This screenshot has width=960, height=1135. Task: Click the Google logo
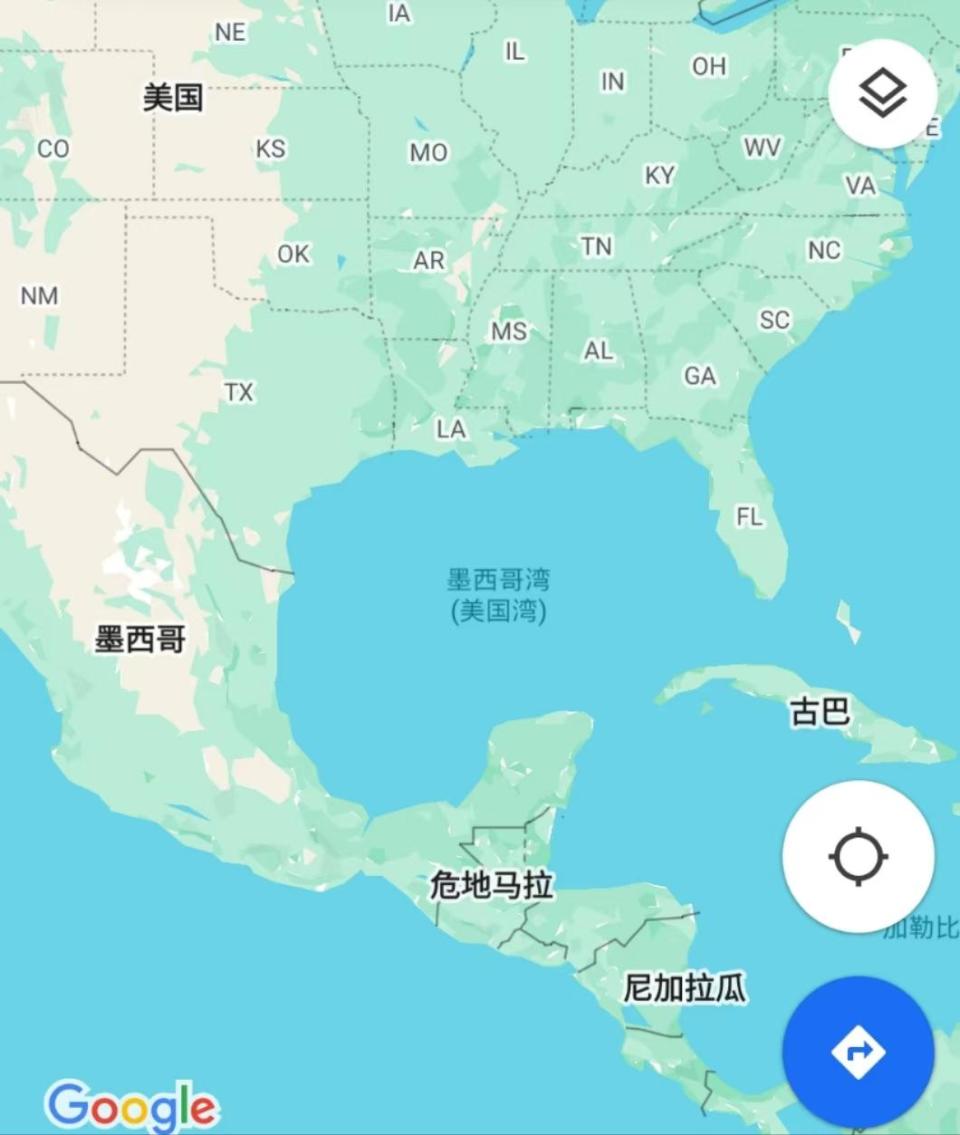pos(133,1105)
